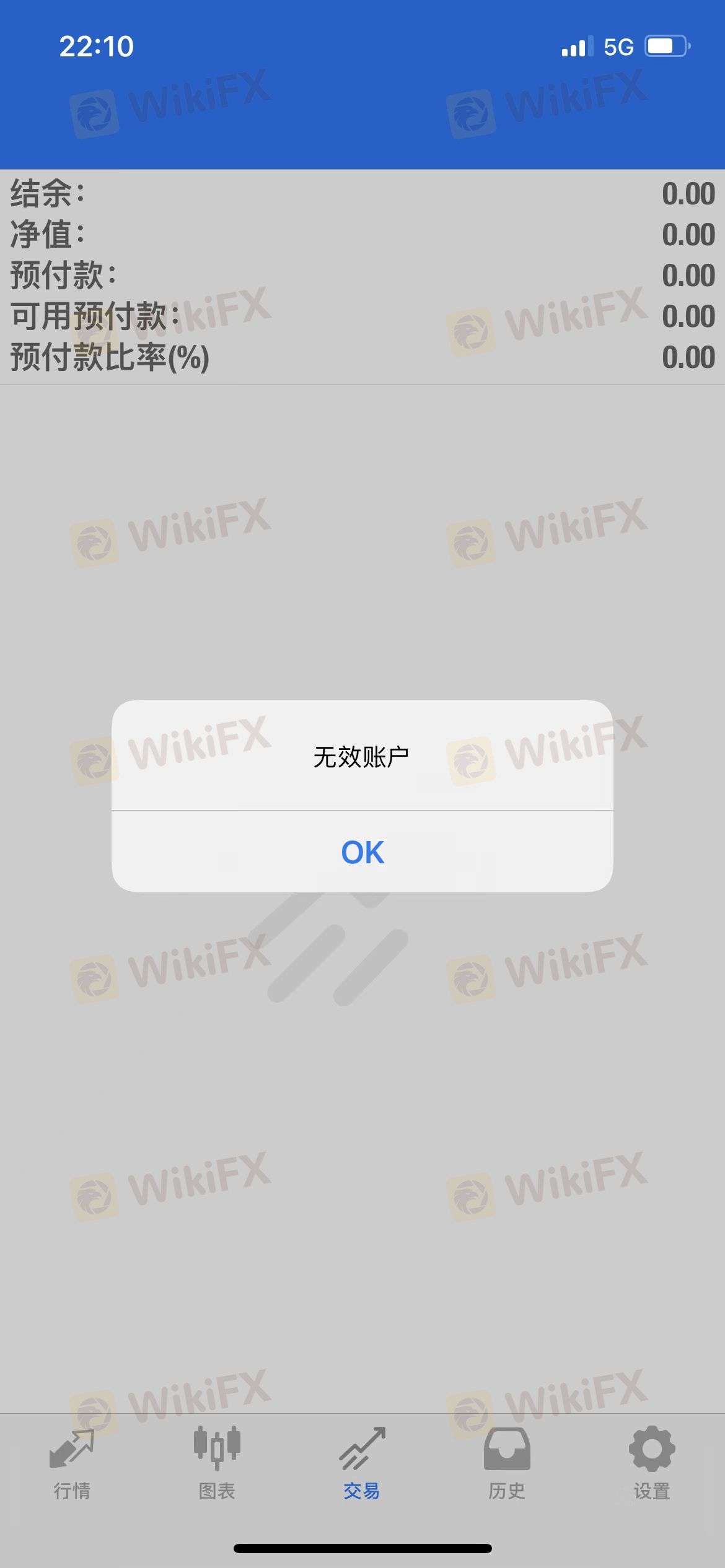Switch to the 行情 tab
Viewport: 725px width, 1568px height.
click(72, 1464)
